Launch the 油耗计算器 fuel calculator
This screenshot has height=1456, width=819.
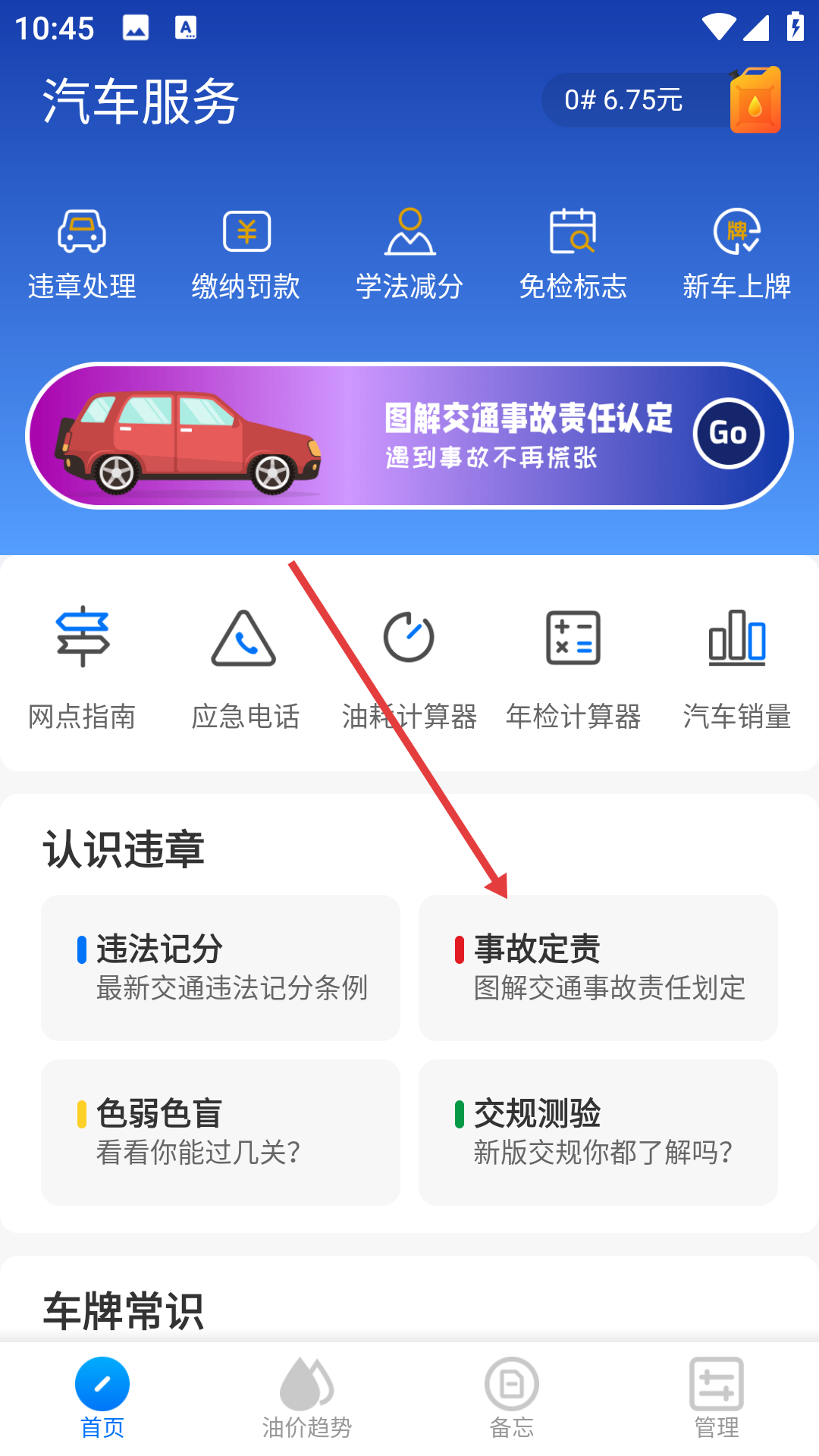point(409,667)
